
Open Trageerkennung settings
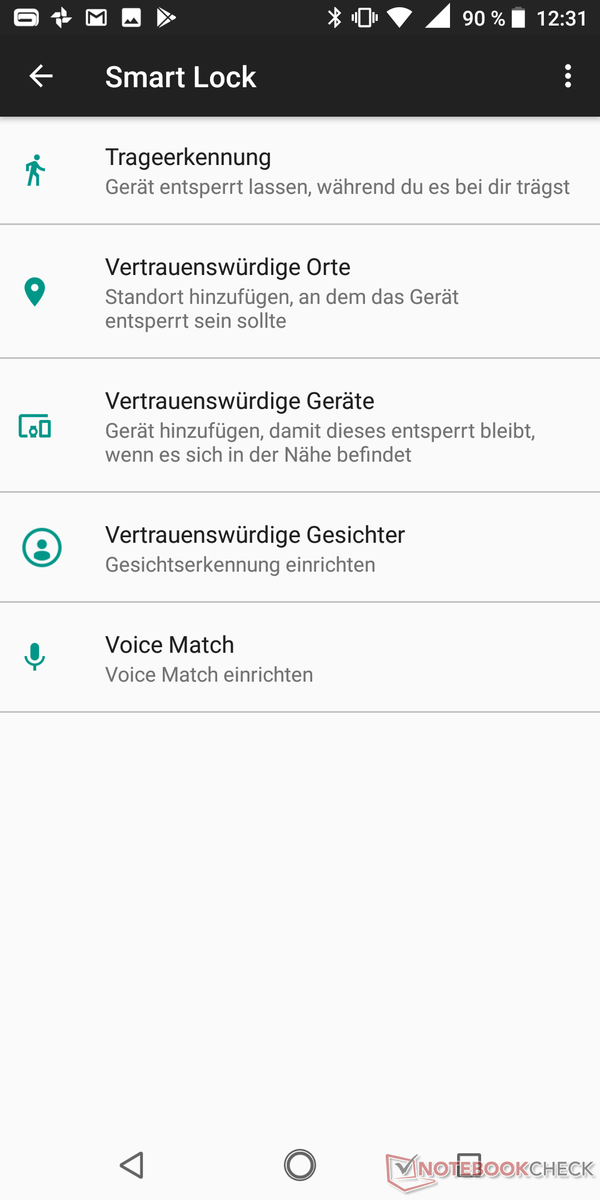coord(300,171)
